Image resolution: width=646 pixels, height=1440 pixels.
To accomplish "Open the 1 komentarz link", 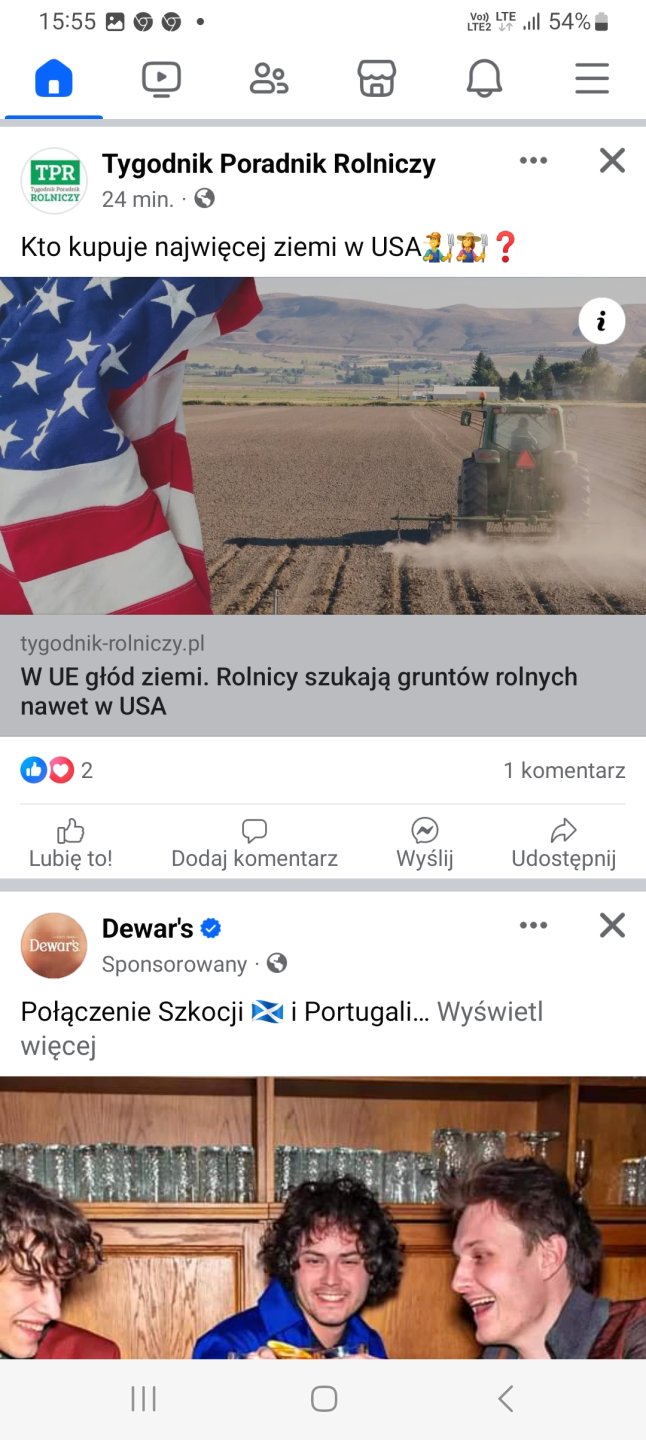I will coord(564,770).
